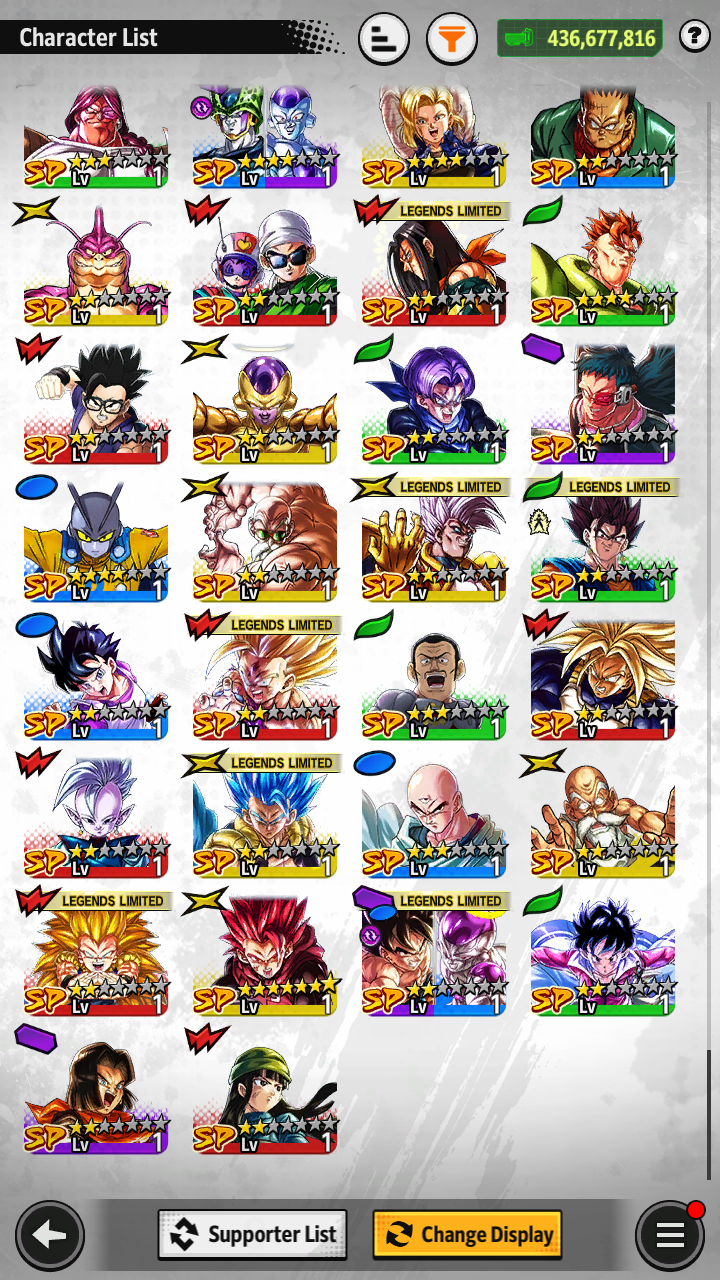
Task: Choose the green-bandana girl character card
Action: tap(265, 1095)
